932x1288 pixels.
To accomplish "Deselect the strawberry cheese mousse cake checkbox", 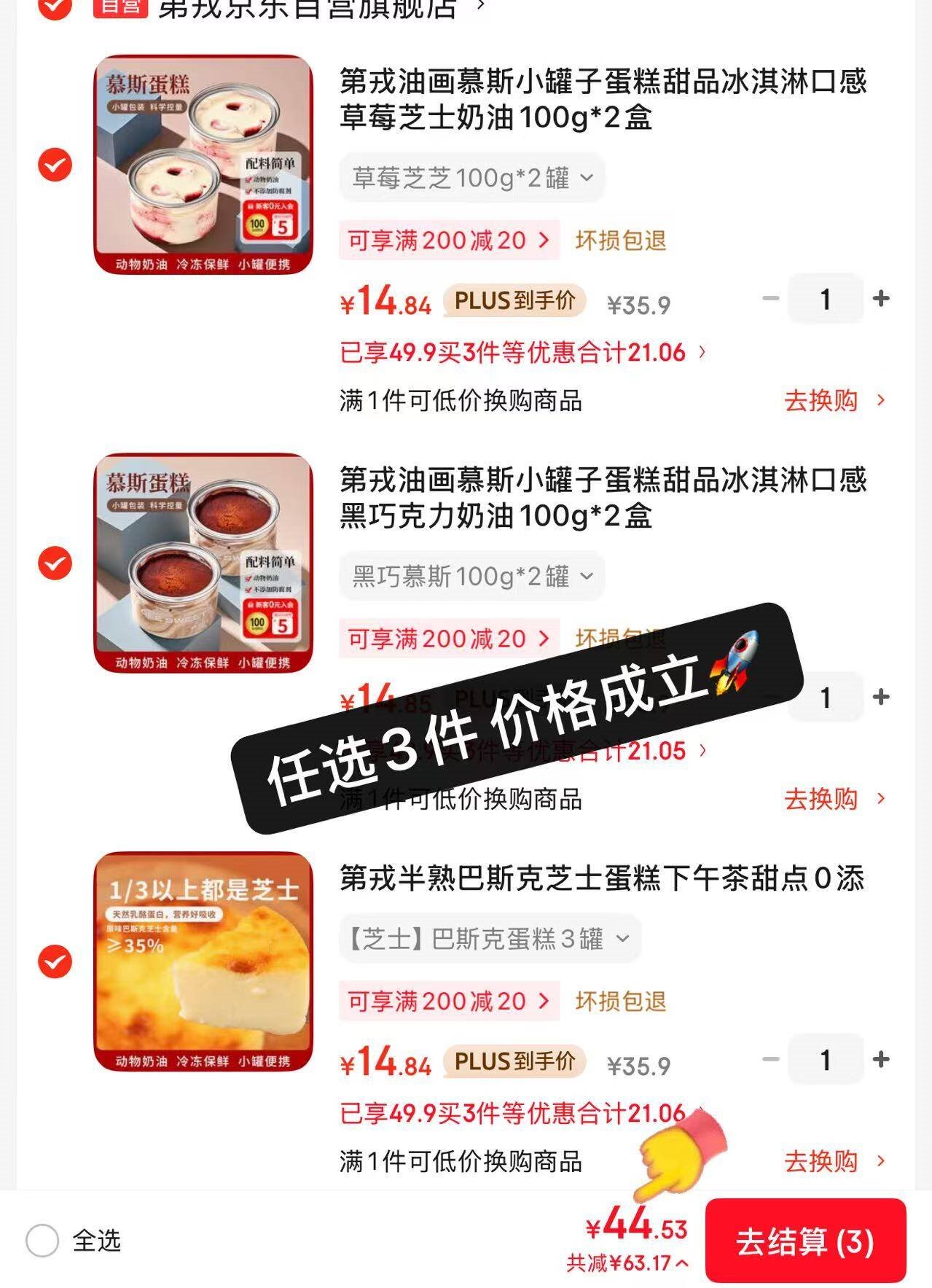I will point(54,164).
